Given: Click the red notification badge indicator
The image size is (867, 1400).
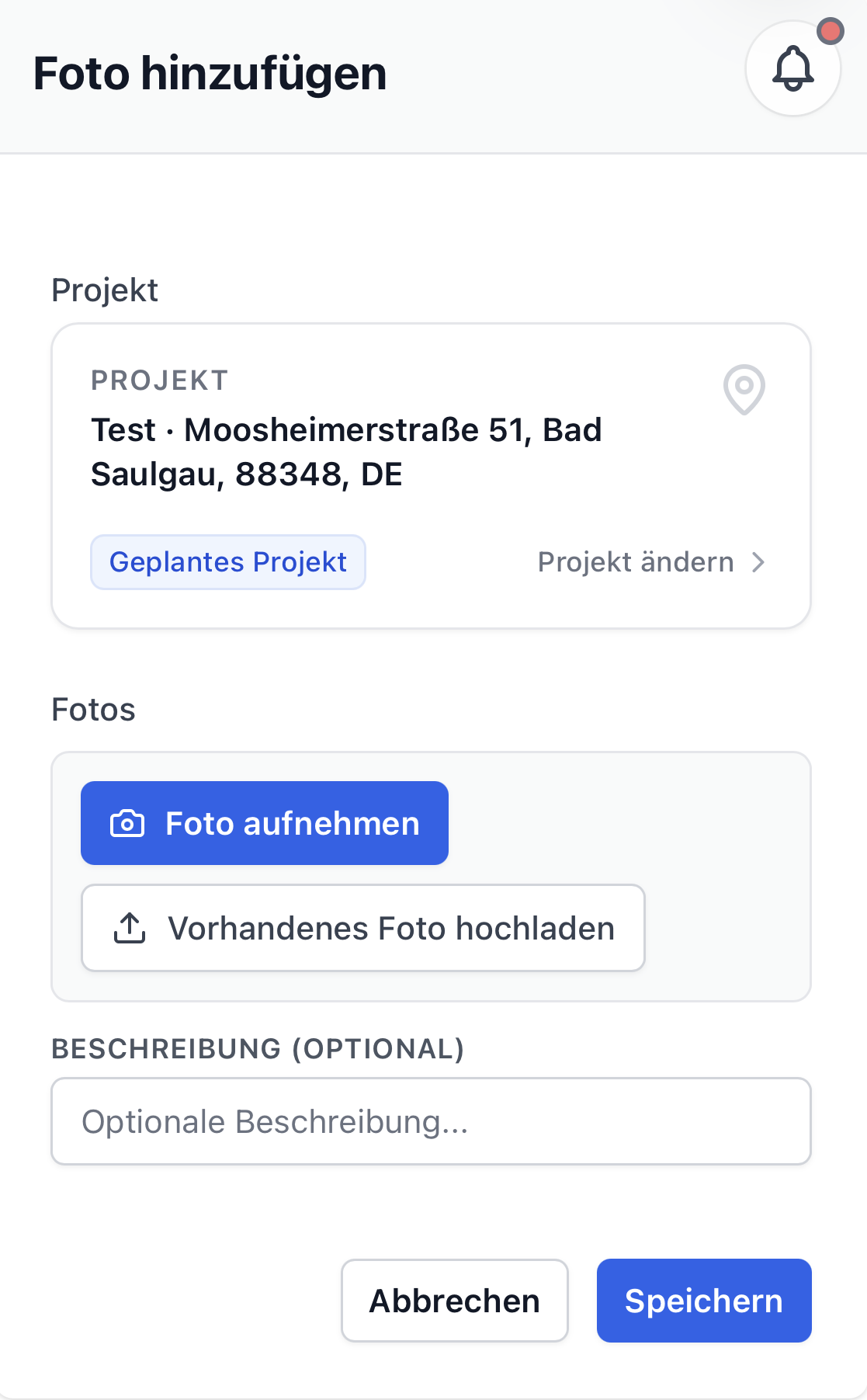Looking at the screenshot, I should [x=831, y=31].
